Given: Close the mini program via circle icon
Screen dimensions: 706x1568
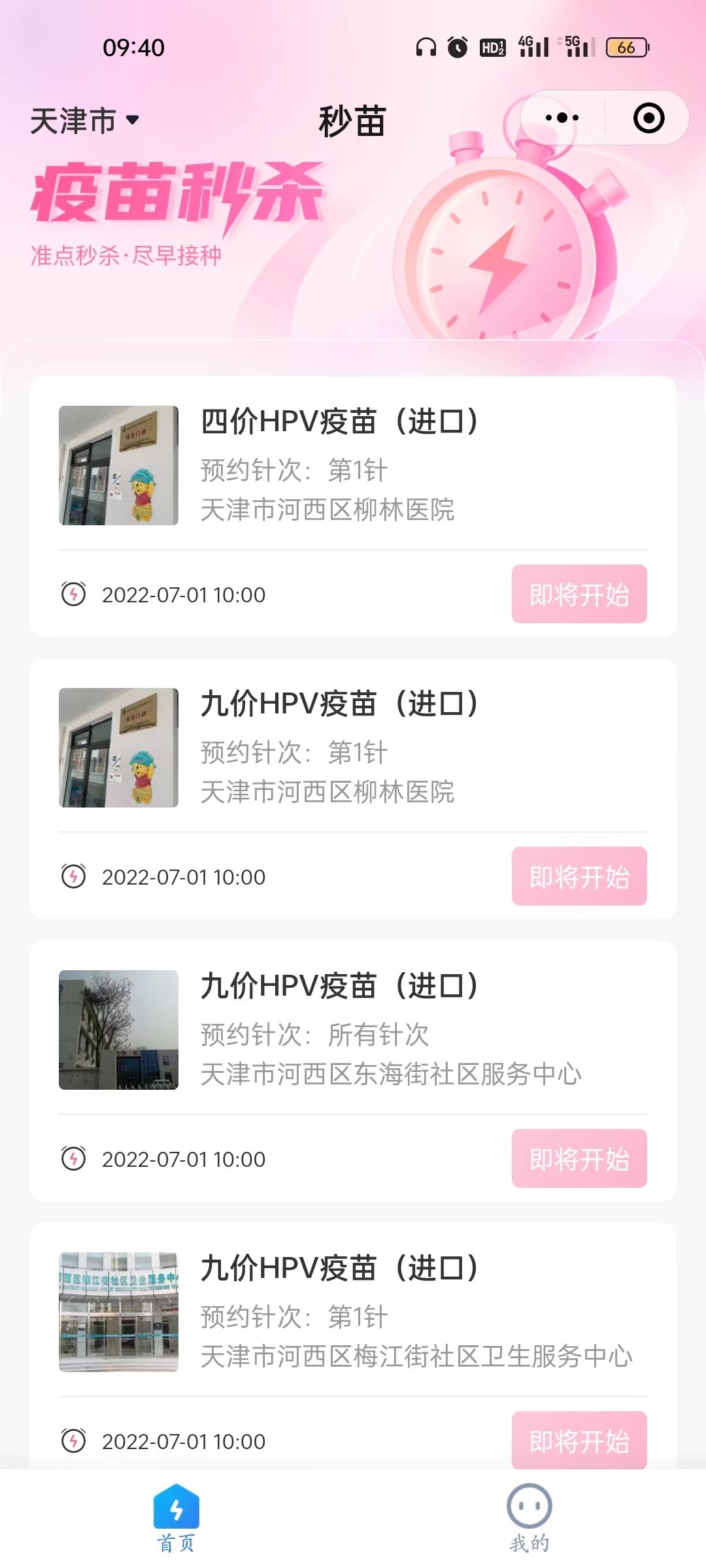Looking at the screenshot, I should (x=648, y=118).
